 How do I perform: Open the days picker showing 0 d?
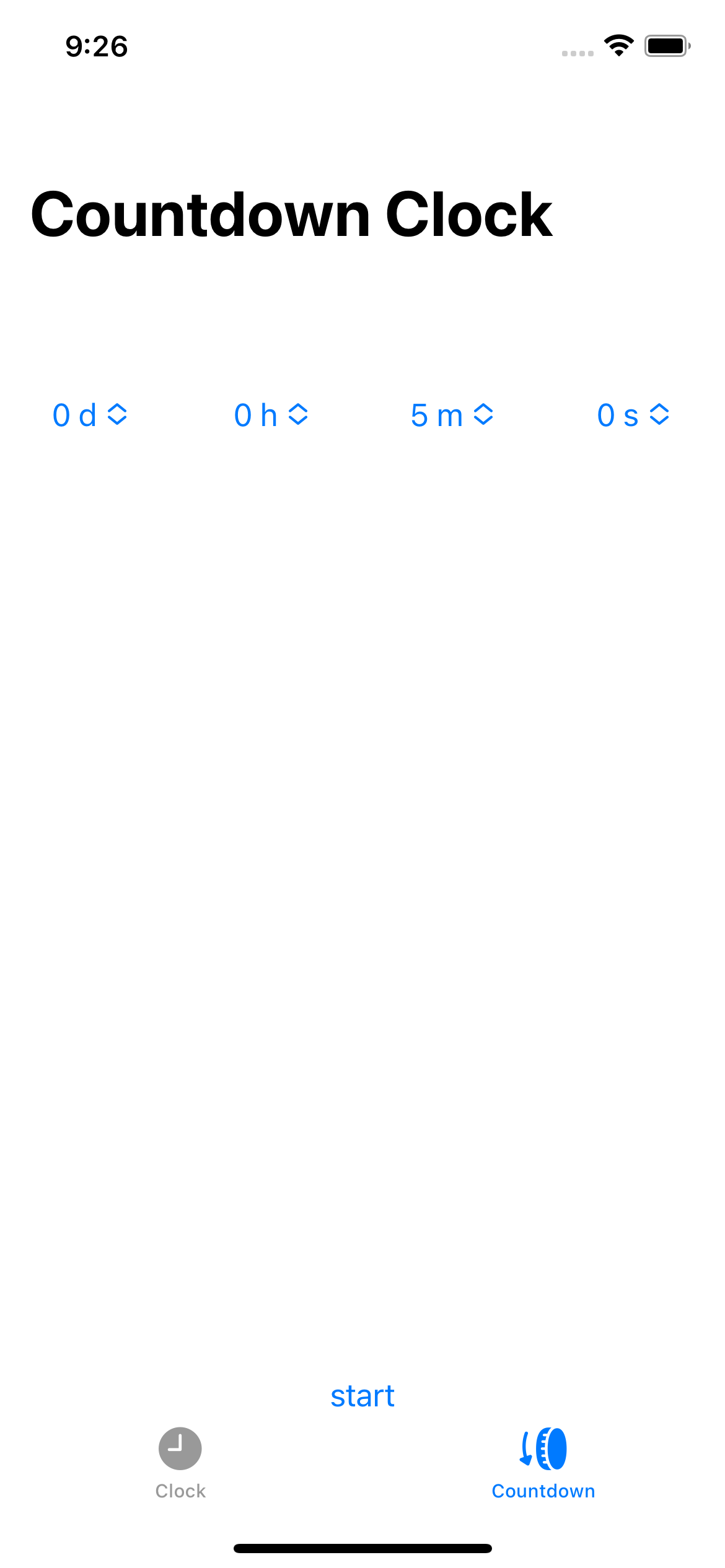pos(90,415)
